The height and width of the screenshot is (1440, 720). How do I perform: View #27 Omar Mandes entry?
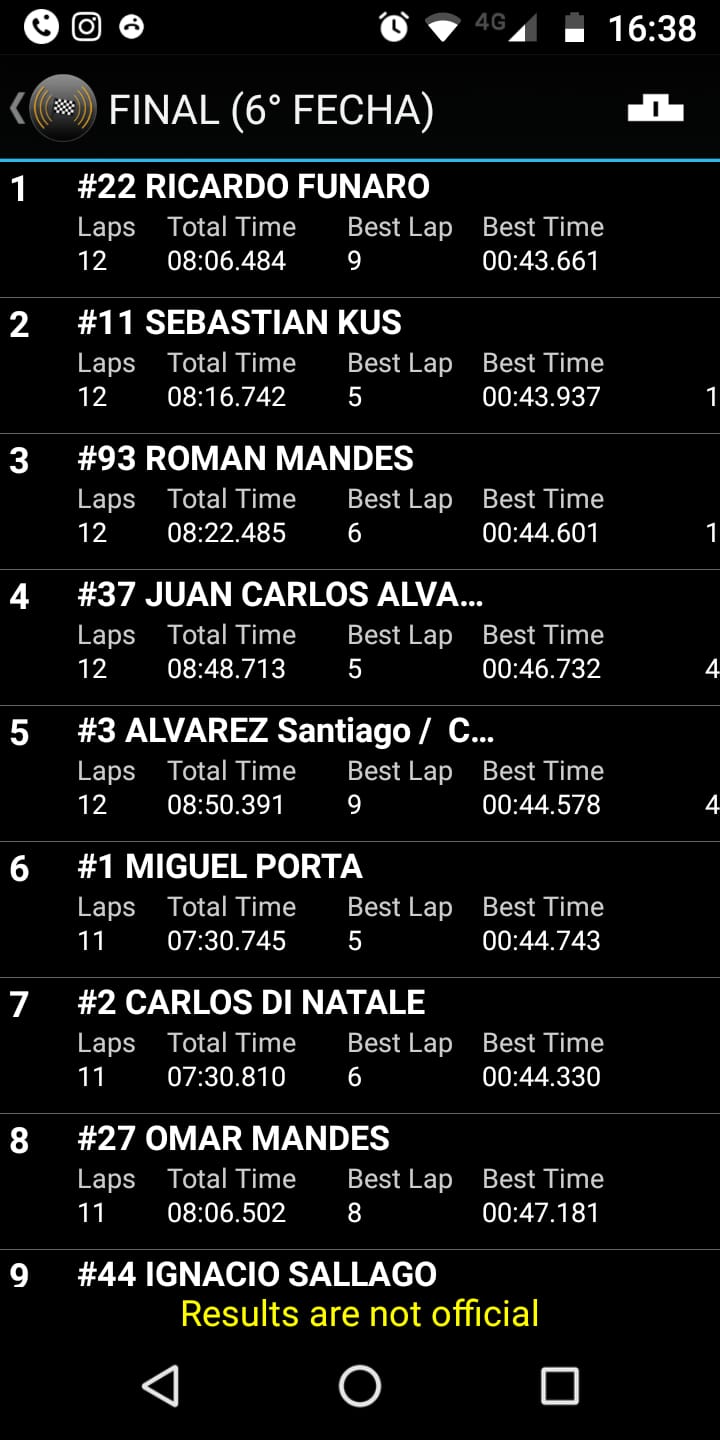360,1181
